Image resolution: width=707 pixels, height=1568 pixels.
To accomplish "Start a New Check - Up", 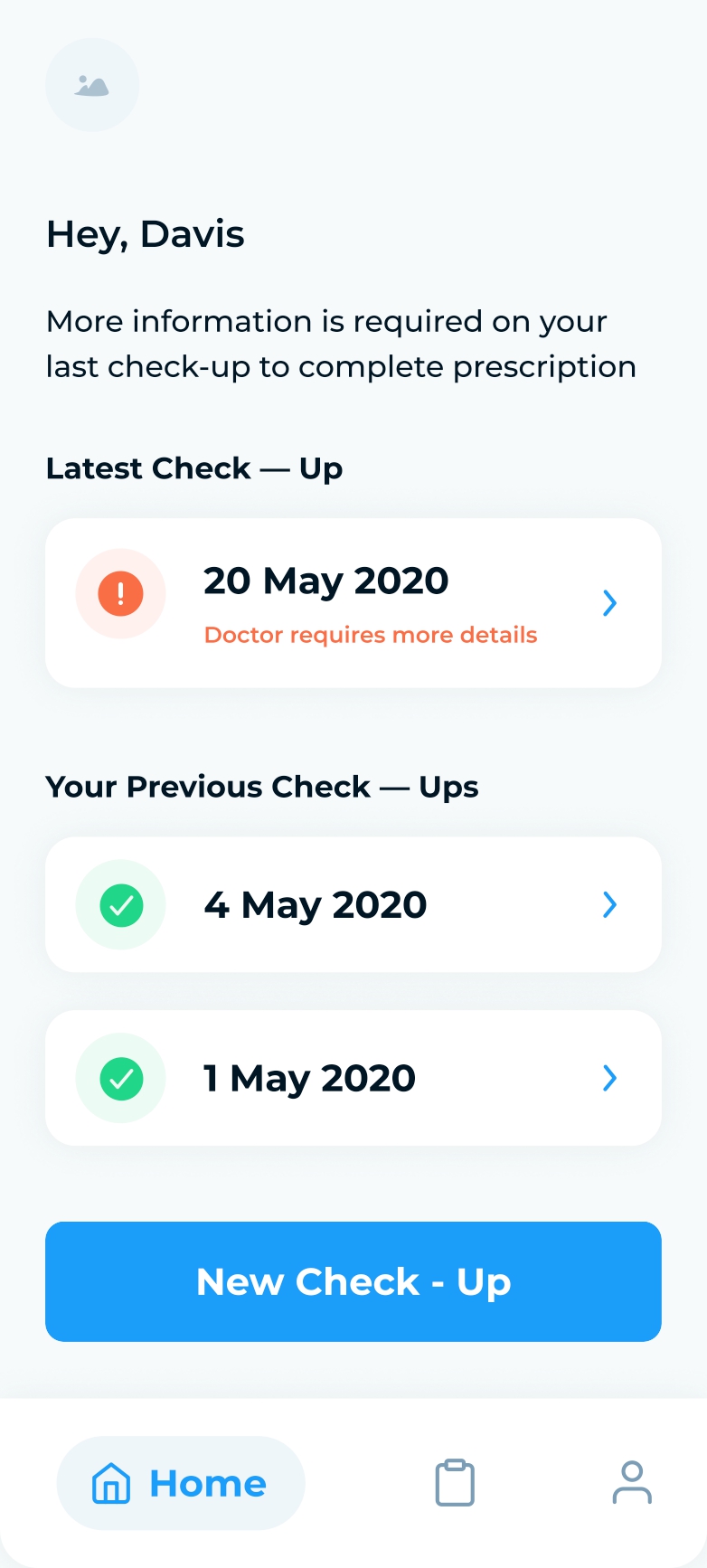I will coord(353,1281).
